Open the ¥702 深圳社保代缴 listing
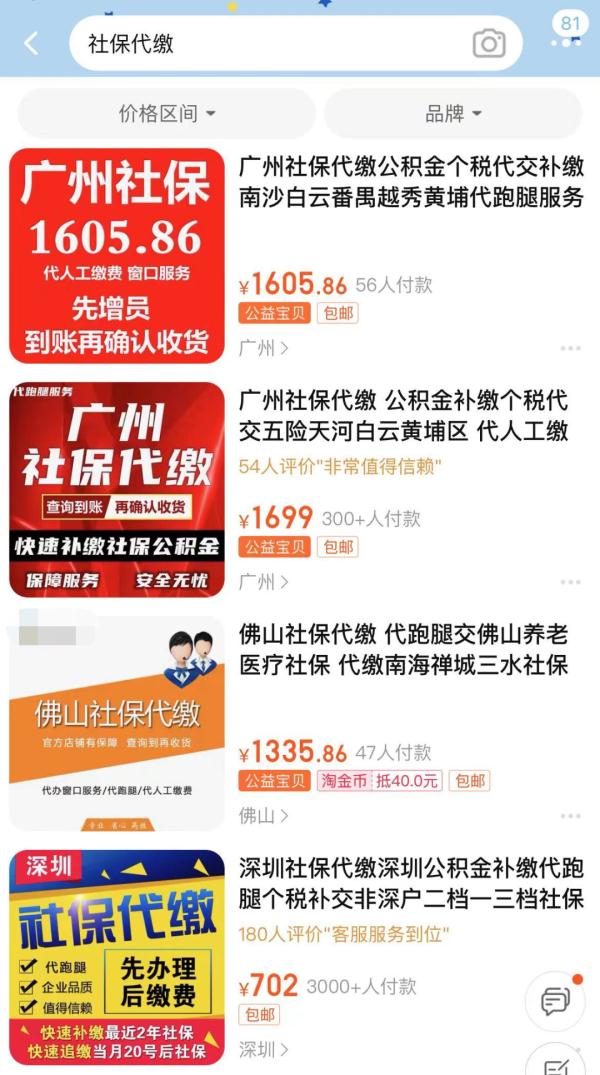 click(x=411, y=884)
